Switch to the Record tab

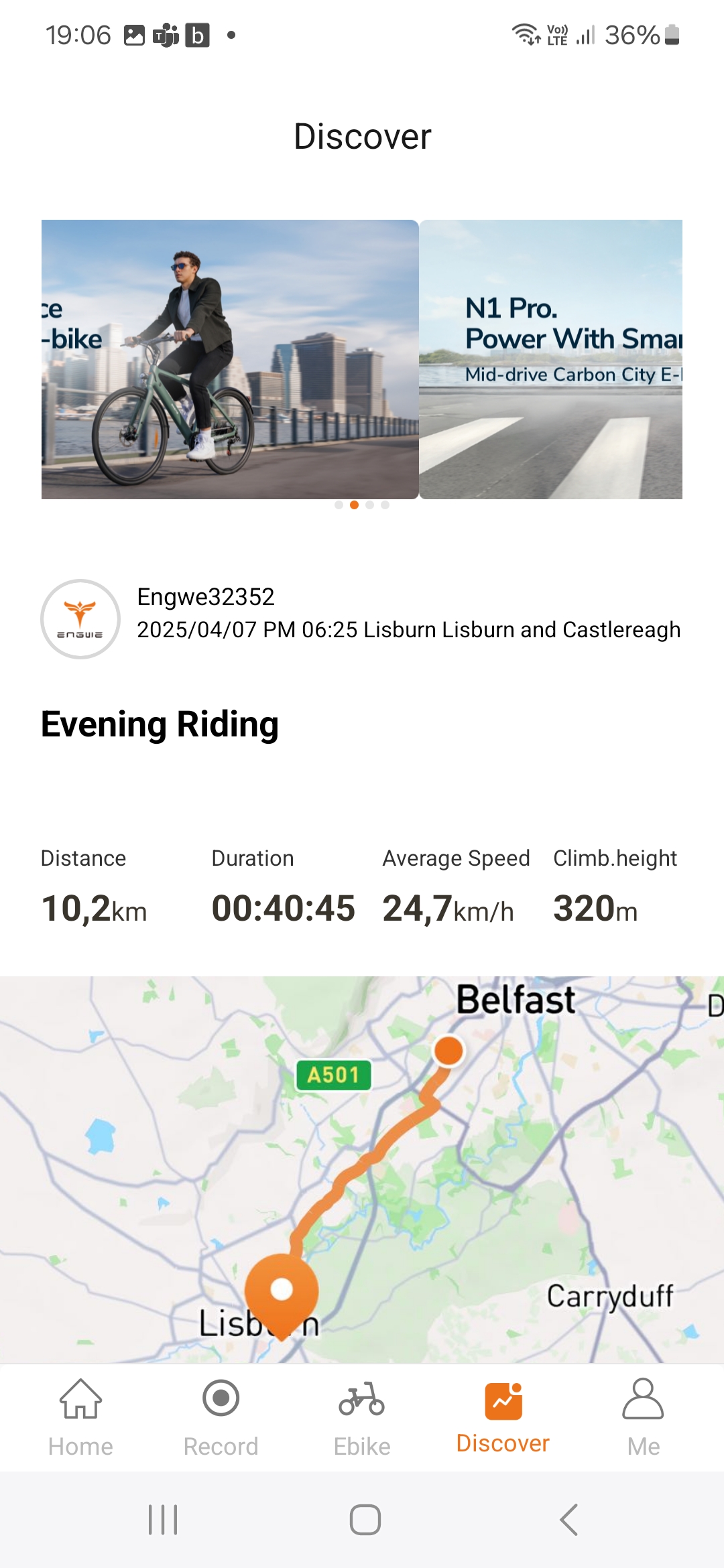click(x=221, y=1417)
